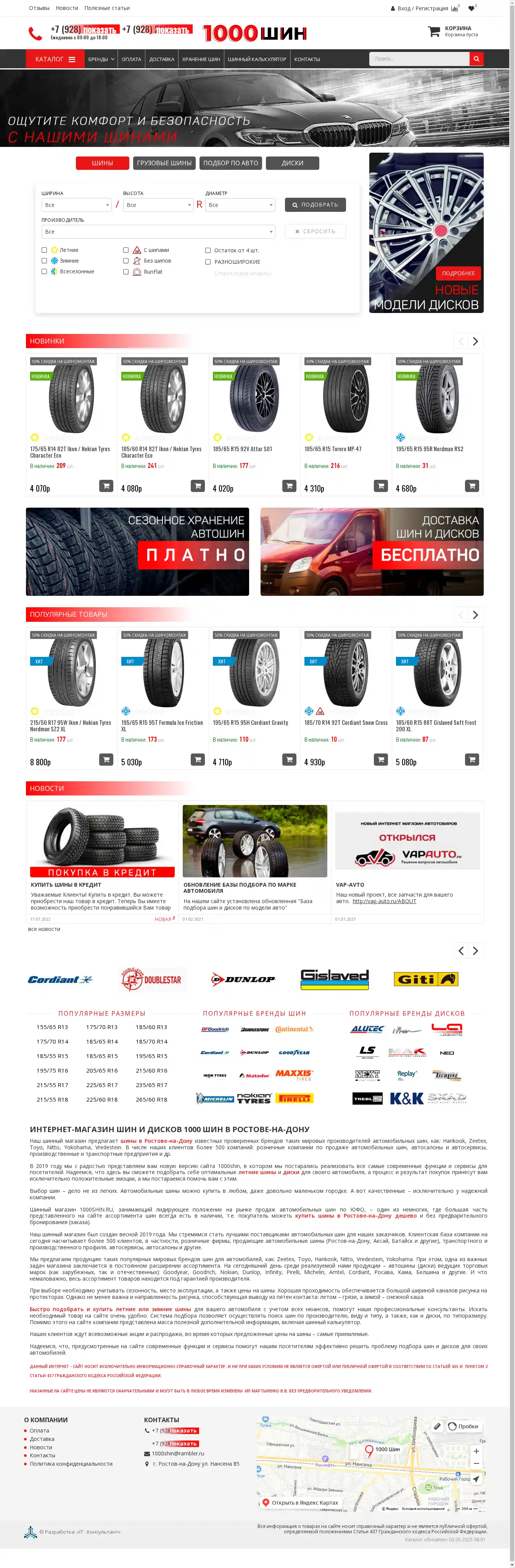Switch to the ГРУЗОВЫЕ ШИНЫ tab
Screen dimensions: 515x1568
164,163
